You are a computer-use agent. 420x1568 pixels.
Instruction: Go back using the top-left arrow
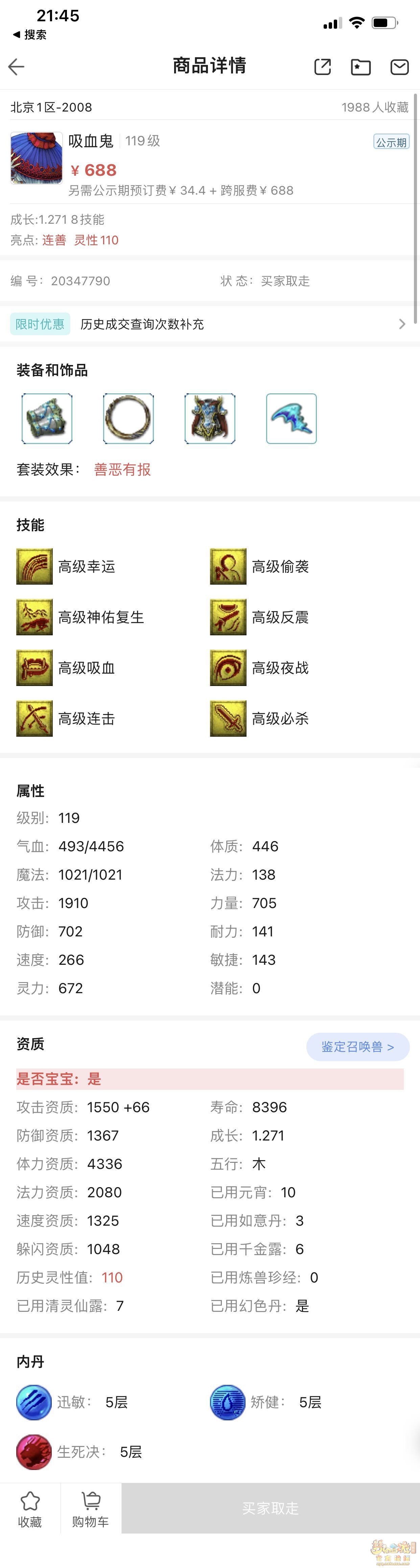17,66
